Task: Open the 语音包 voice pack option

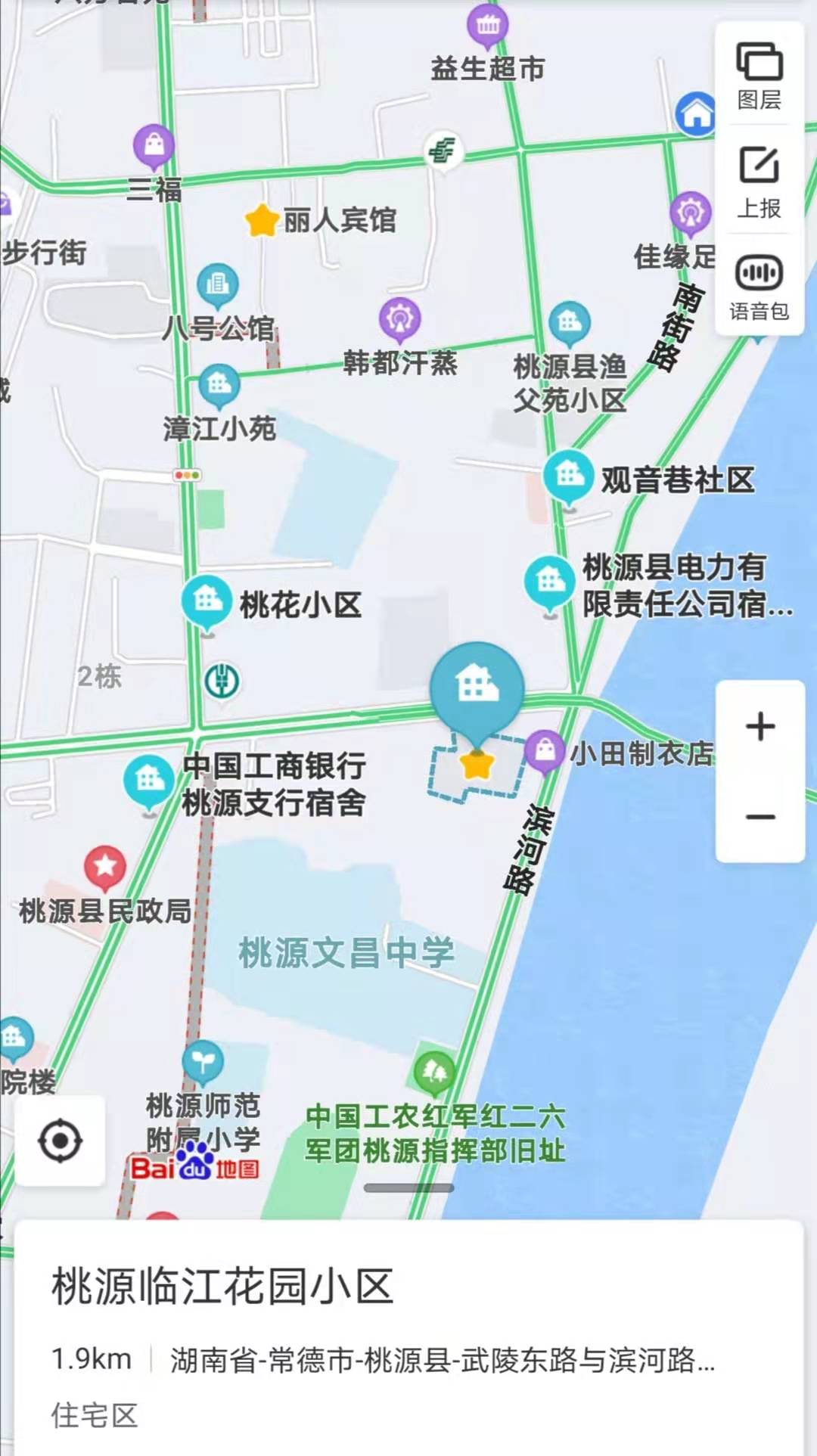Action: (x=759, y=287)
